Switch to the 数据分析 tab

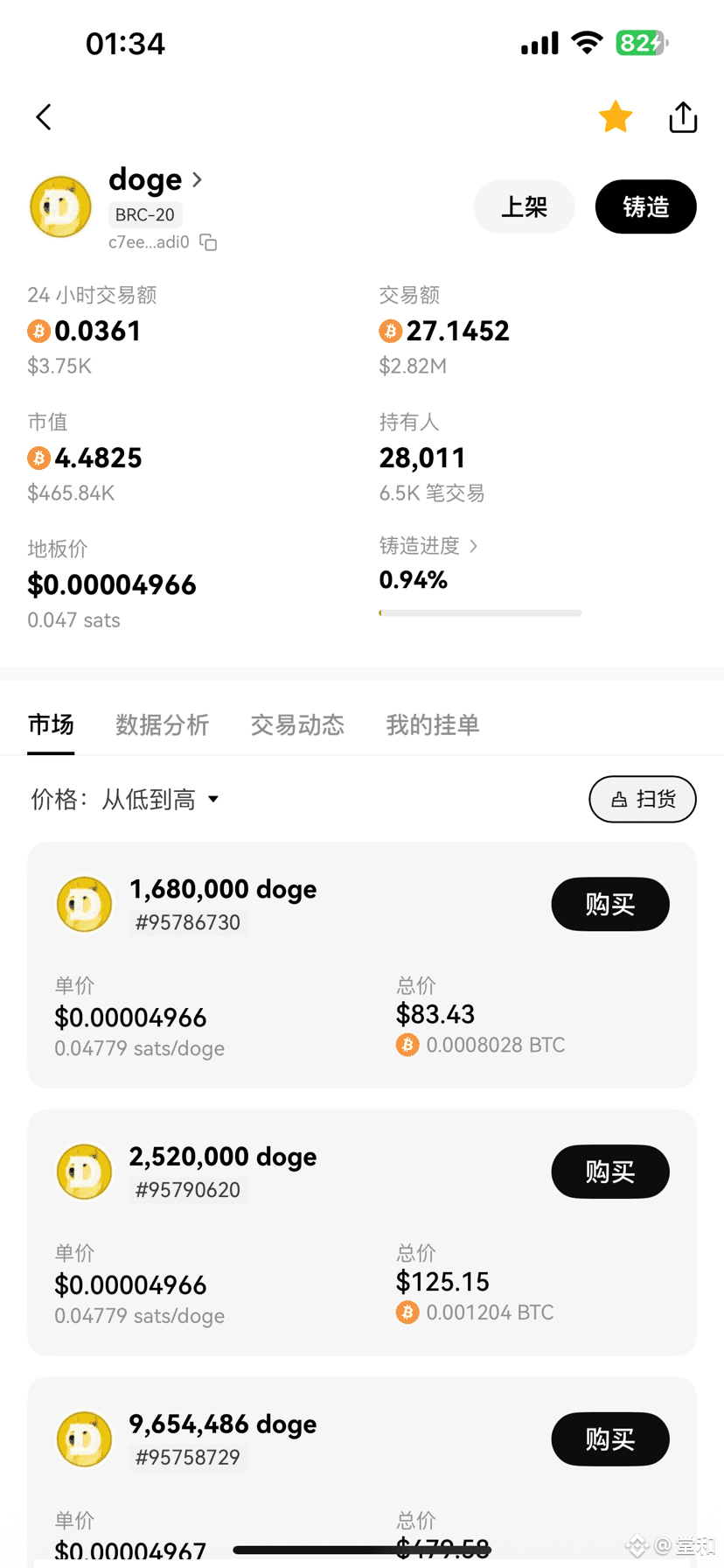coord(162,725)
